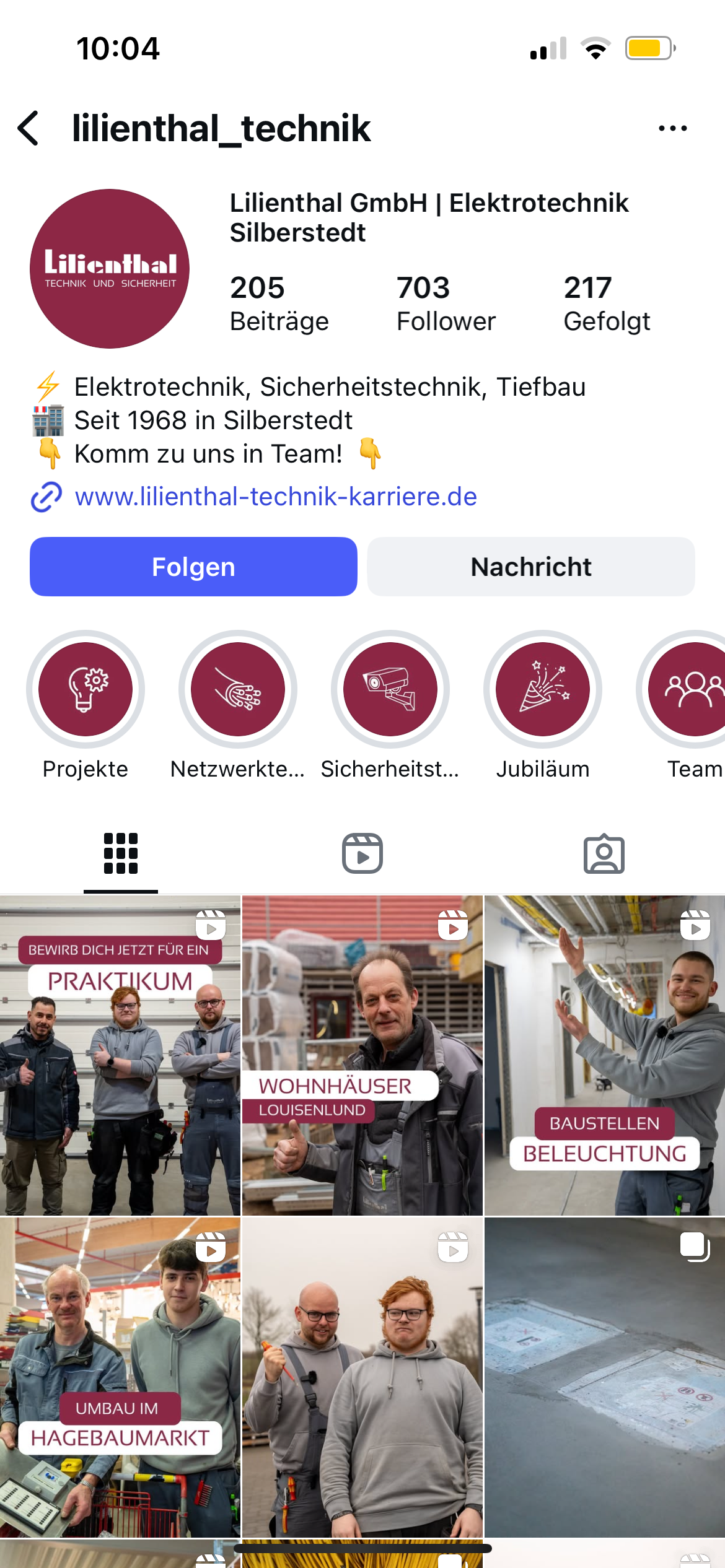
Task: Open the Sicherheitst... story highlight
Action: (x=390, y=689)
